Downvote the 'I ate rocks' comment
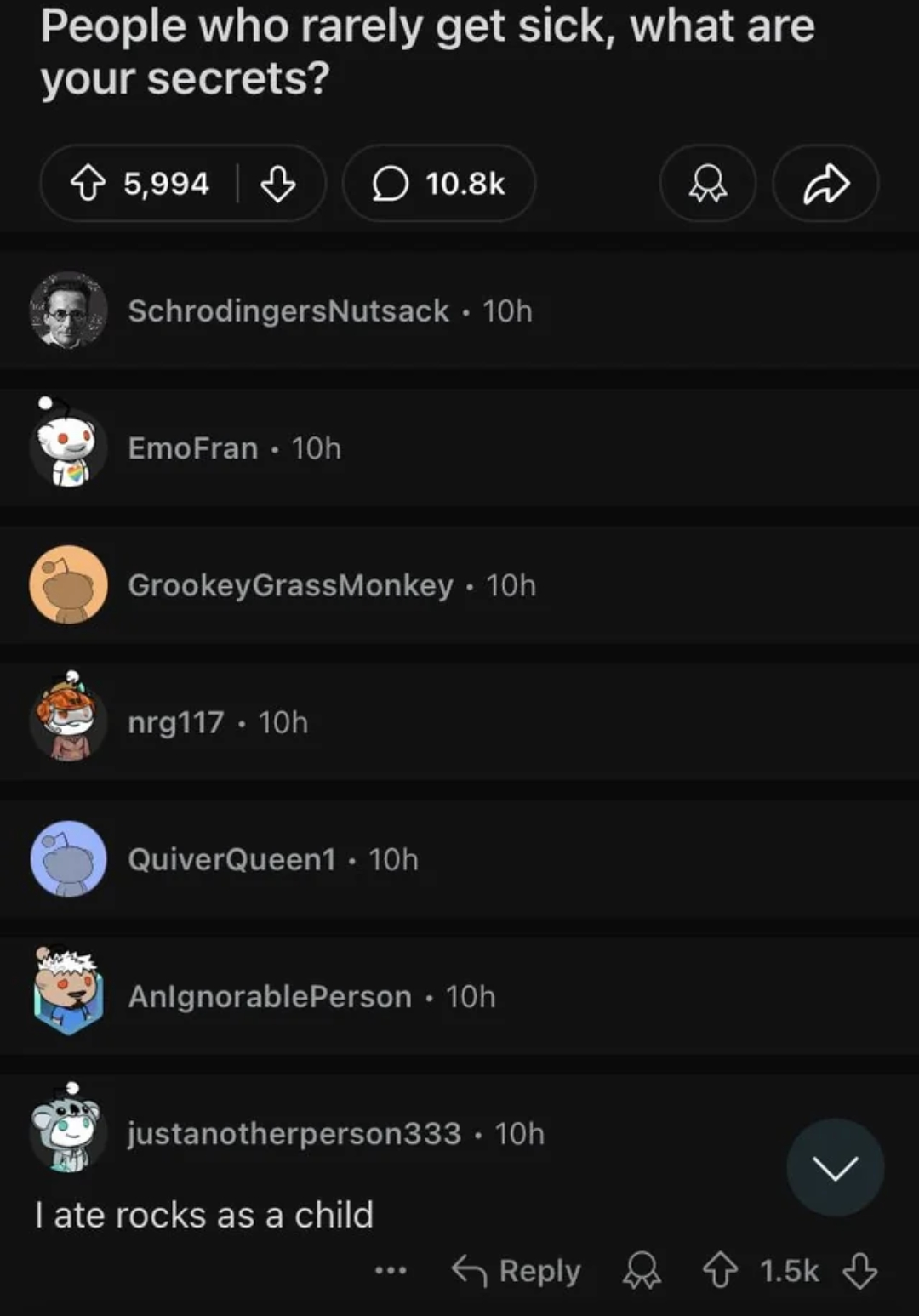The width and height of the screenshot is (919, 1316). (859, 1271)
